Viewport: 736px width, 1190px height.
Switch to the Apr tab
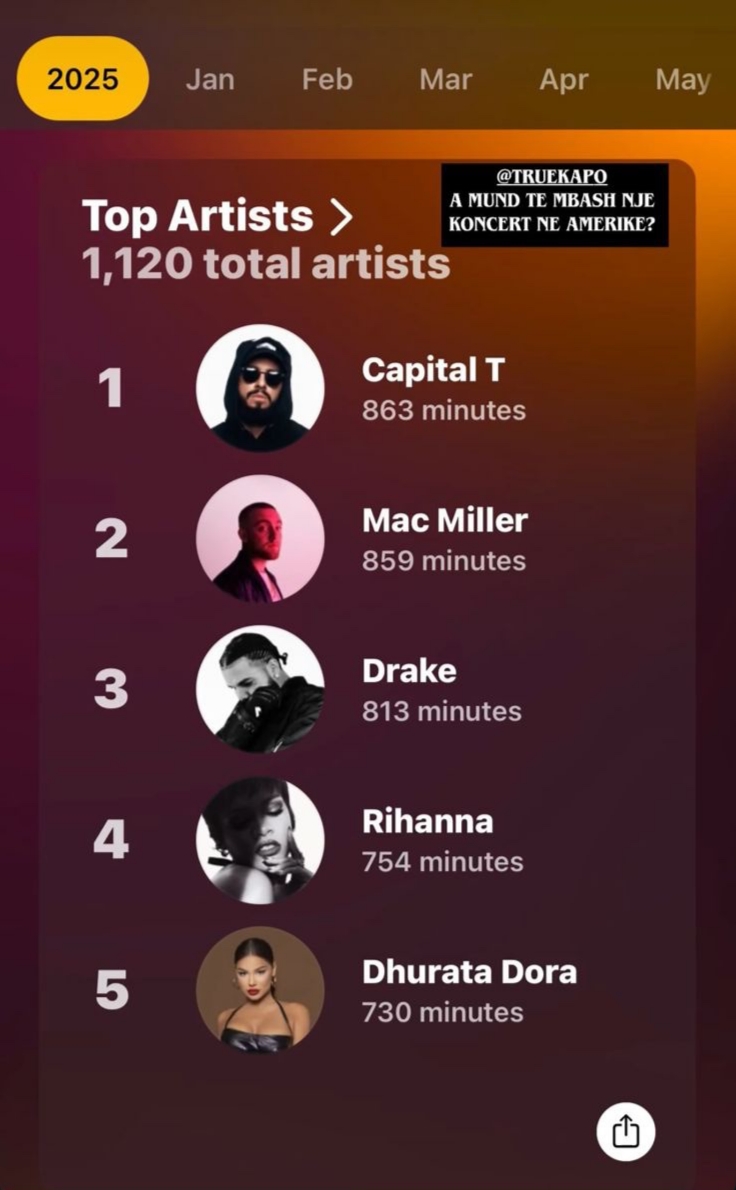(564, 79)
